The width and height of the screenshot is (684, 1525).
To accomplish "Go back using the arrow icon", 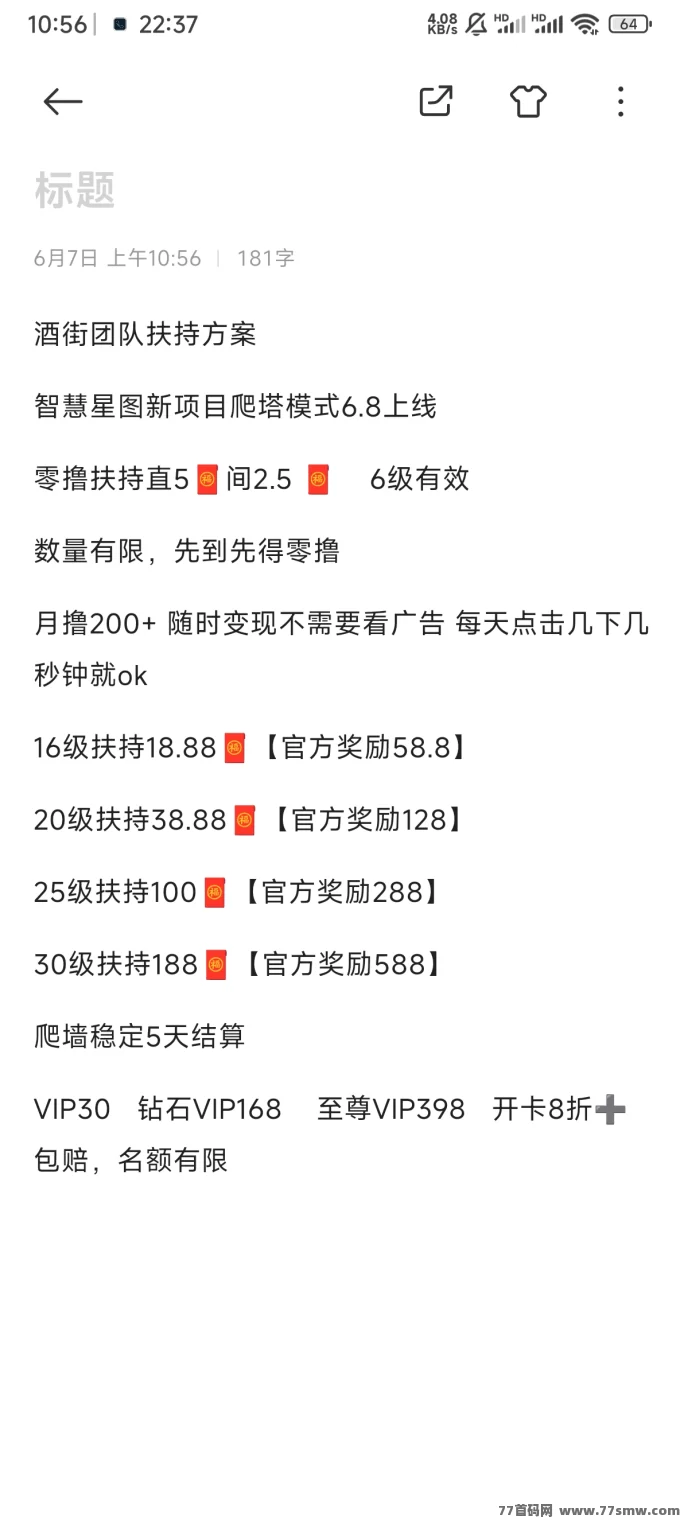I will point(62,101).
